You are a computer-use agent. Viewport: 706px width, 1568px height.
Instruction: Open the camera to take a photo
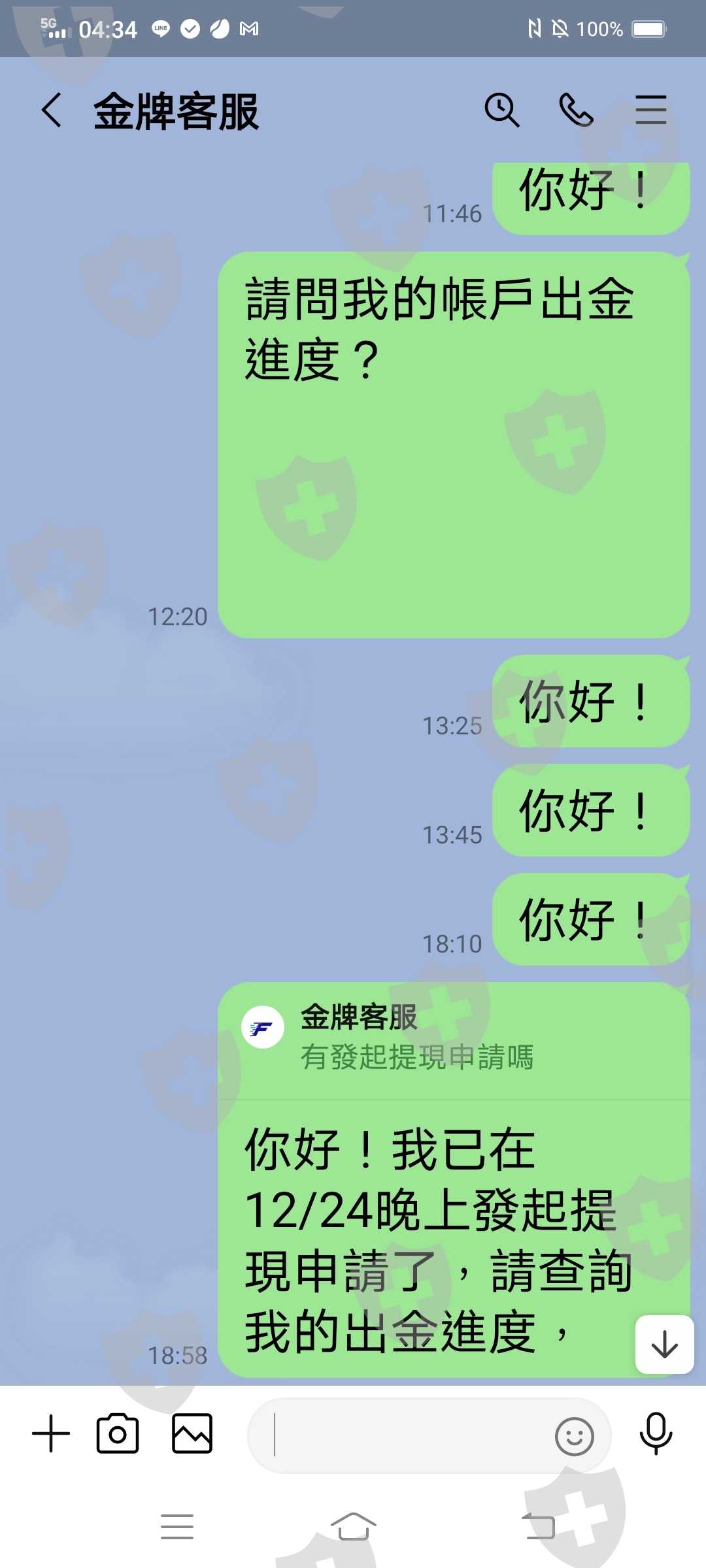(118, 1434)
